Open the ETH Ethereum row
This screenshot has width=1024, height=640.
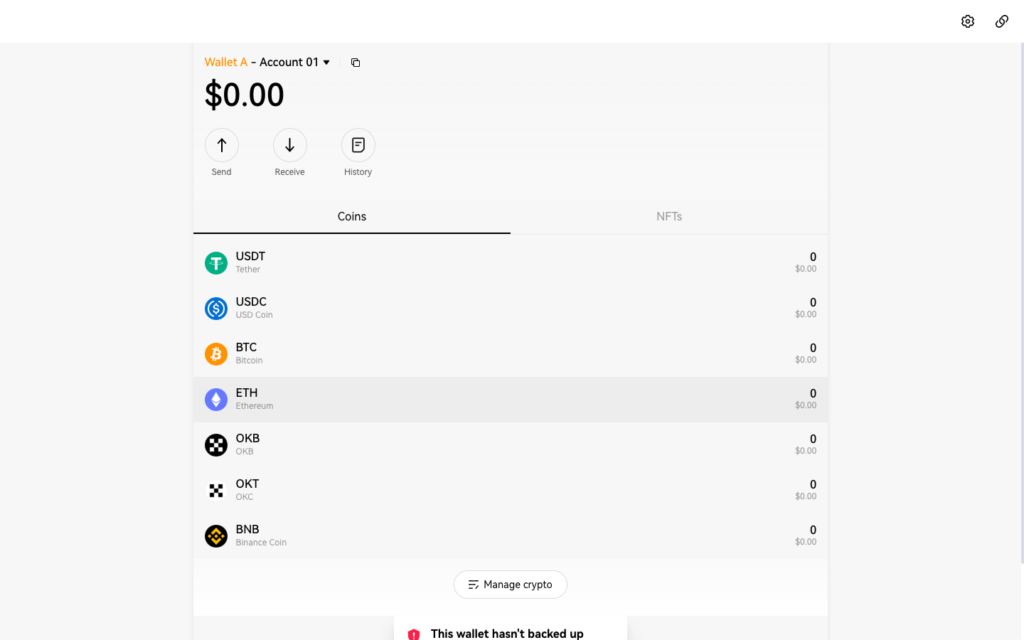click(x=510, y=399)
